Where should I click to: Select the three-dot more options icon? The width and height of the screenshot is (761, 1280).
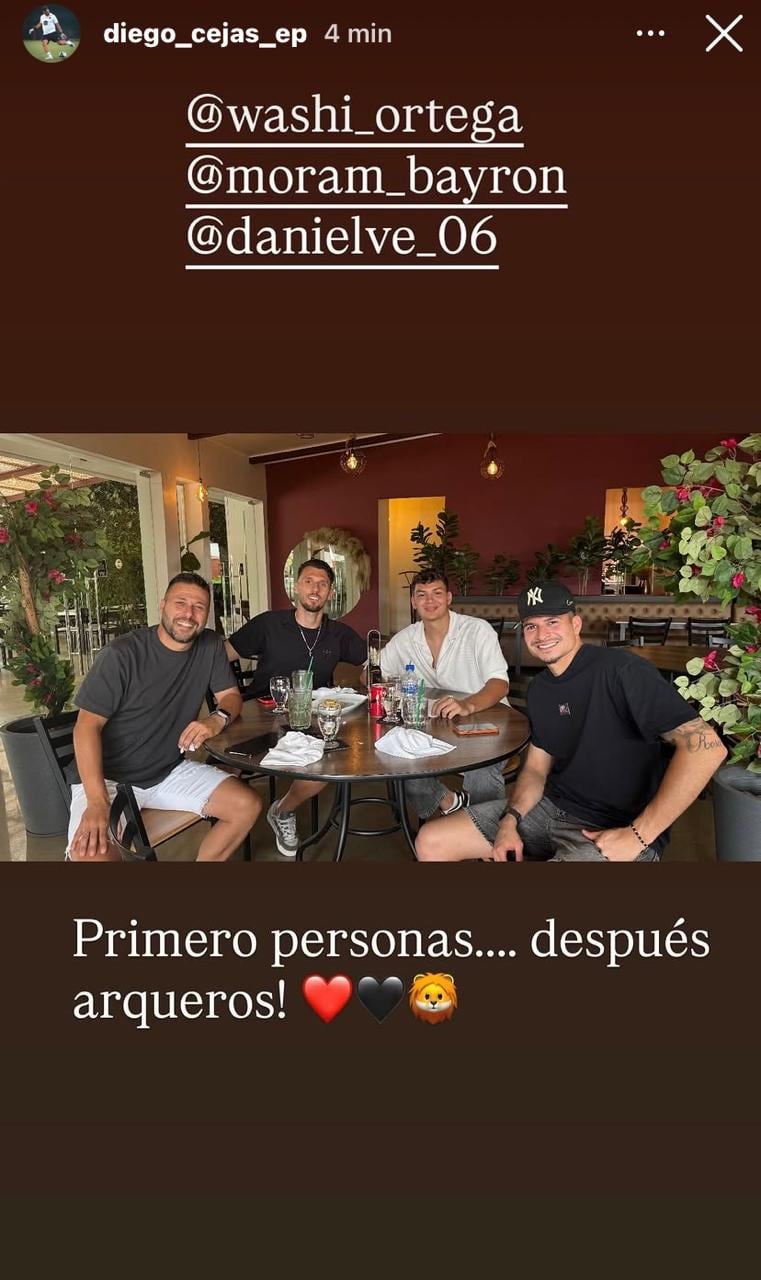651,33
